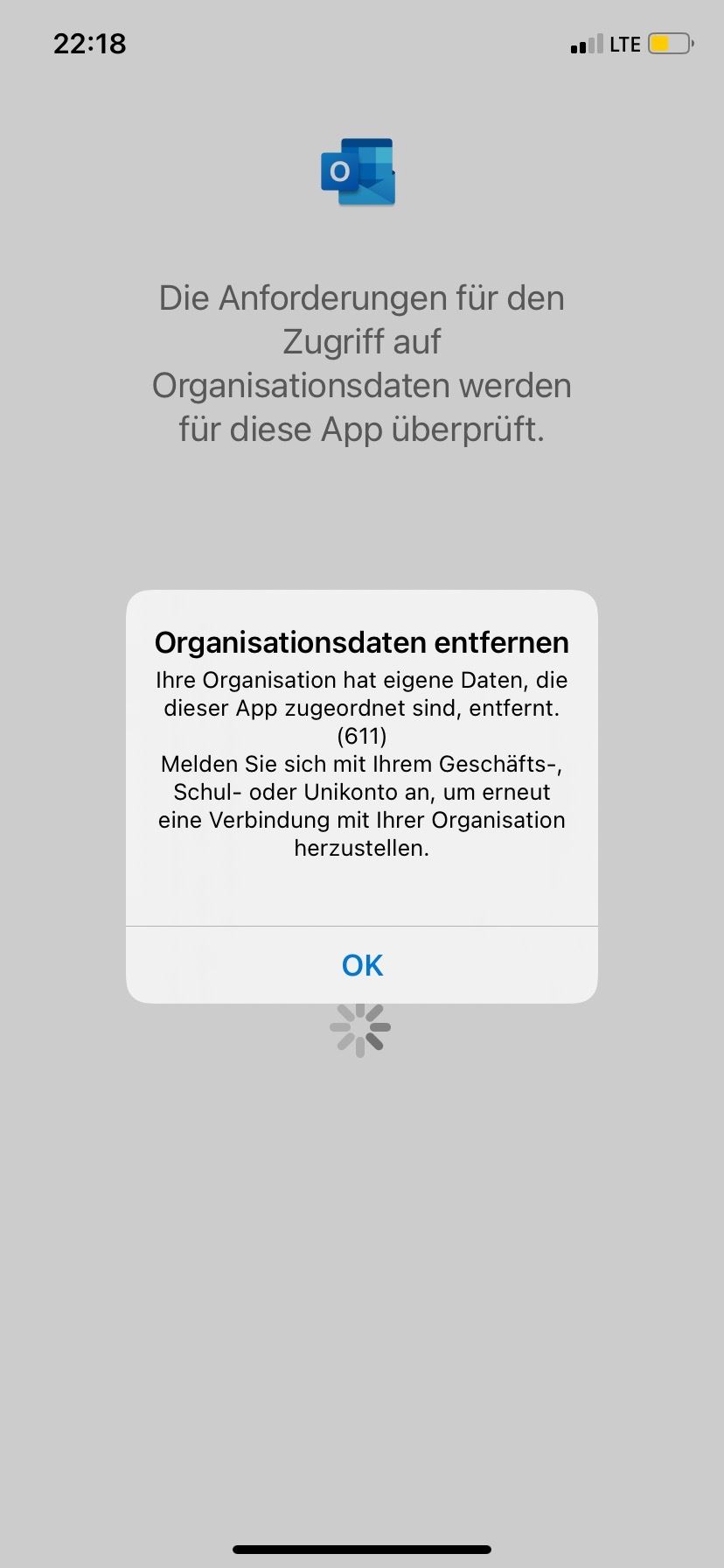Tap the battery indicator showing low charge

669,42
